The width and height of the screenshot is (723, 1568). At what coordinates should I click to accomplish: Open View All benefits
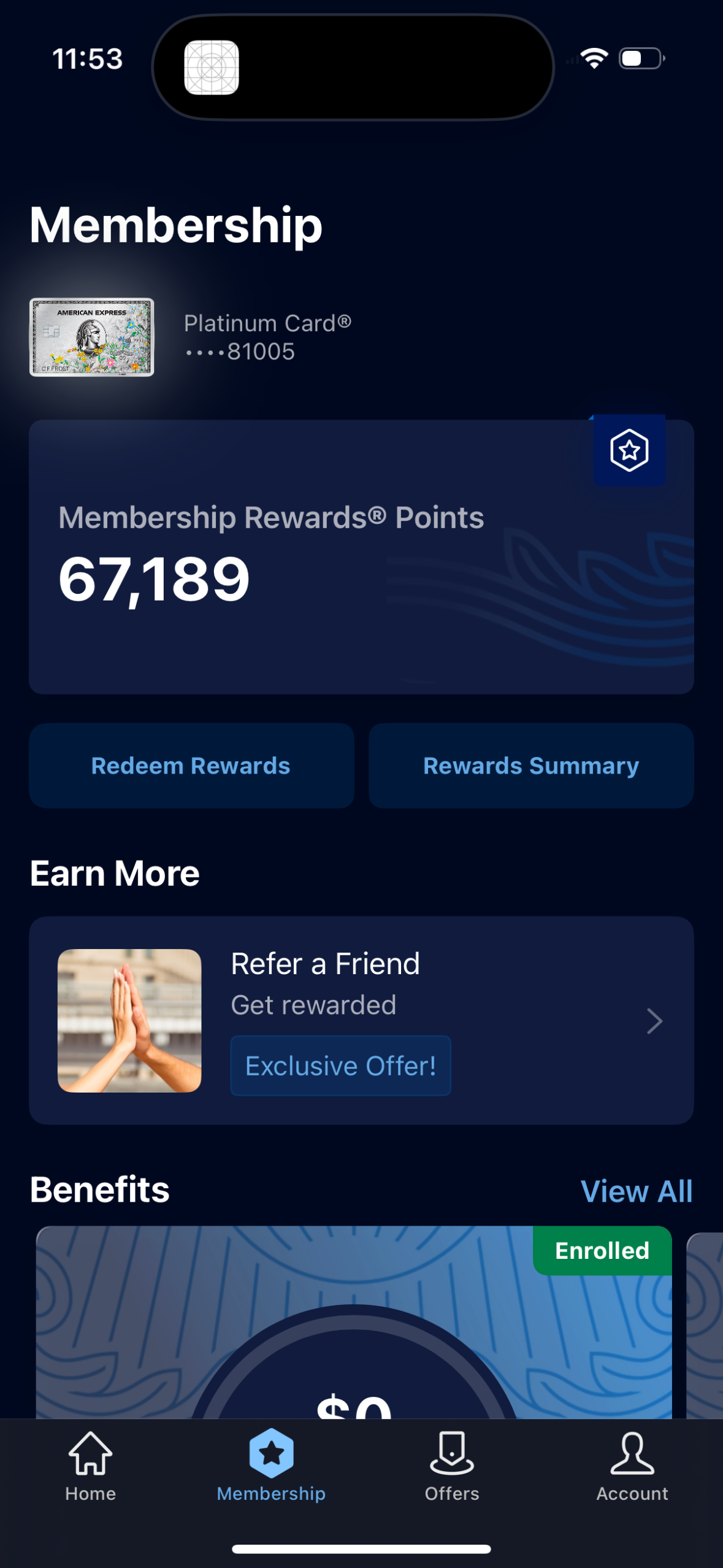[638, 1190]
